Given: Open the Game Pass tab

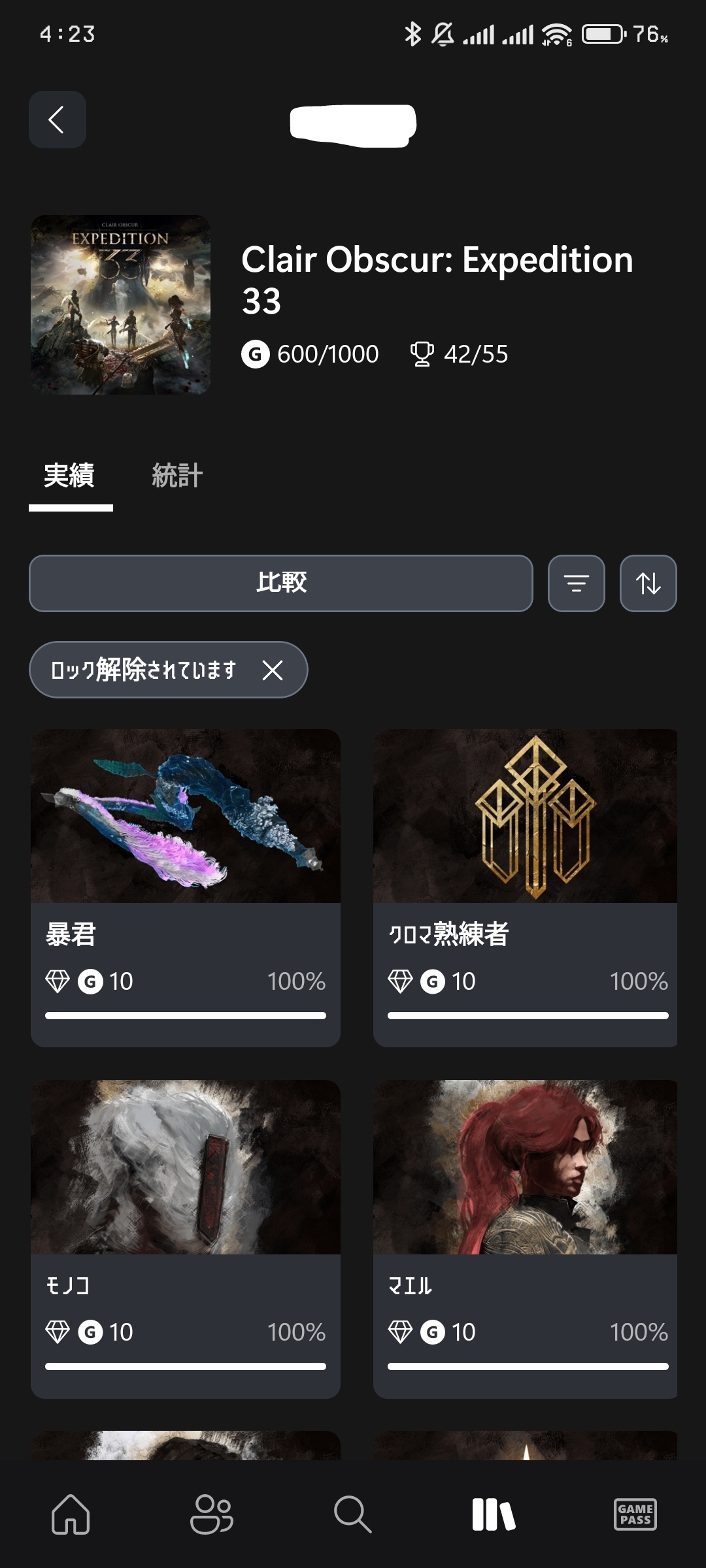Looking at the screenshot, I should point(635,1514).
